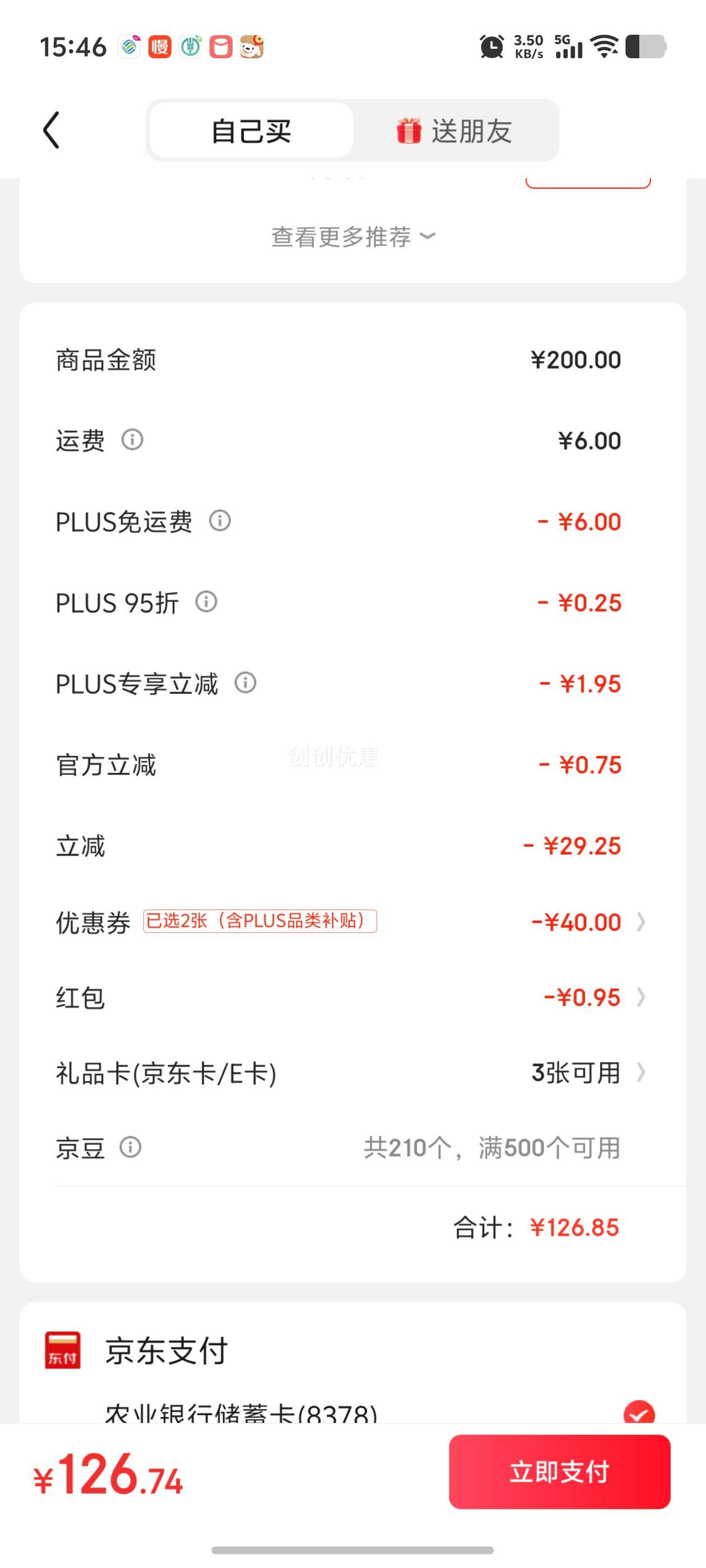This screenshot has height=1568, width=706.
Task: View info for PLUS 95折
Action: pyautogui.click(x=207, y=601)
